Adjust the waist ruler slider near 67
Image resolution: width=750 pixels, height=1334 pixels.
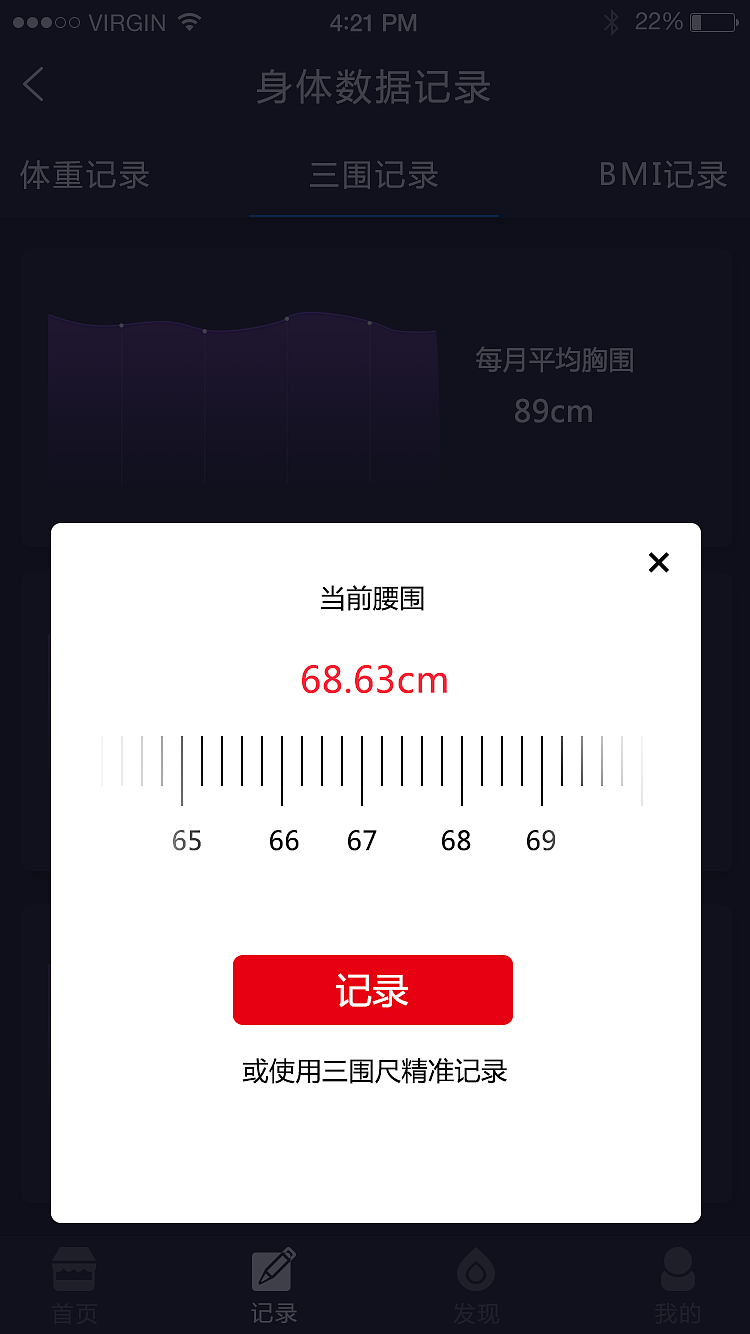[361, 768]
